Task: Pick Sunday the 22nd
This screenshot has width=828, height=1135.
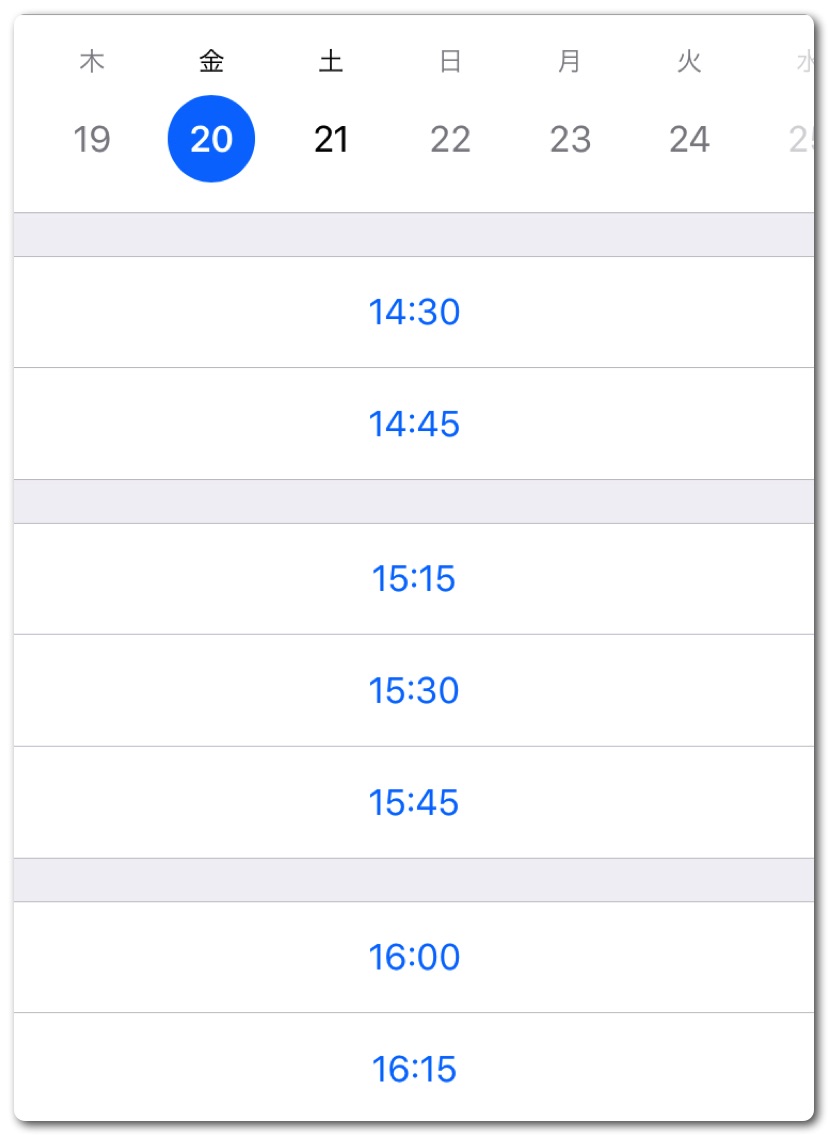Action: click(x=450, y=139)
